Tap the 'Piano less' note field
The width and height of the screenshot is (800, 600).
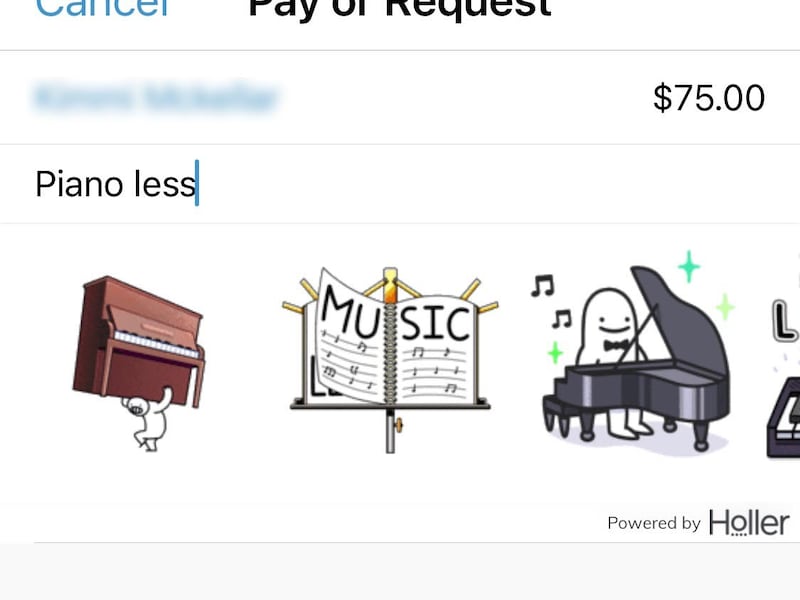pyautogui.click(x=300, y=185)
